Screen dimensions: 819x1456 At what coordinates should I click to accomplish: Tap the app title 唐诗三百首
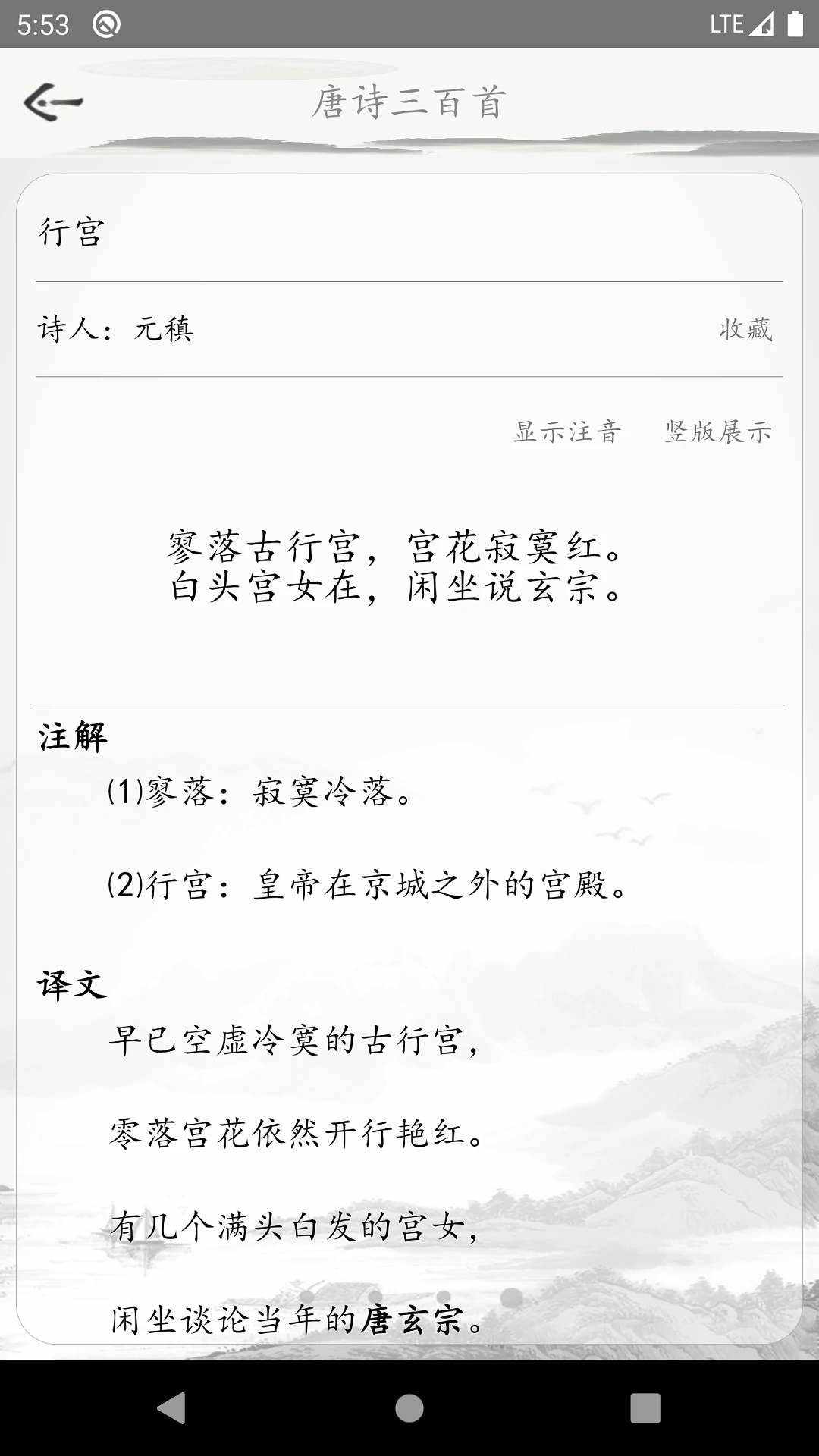409,101
